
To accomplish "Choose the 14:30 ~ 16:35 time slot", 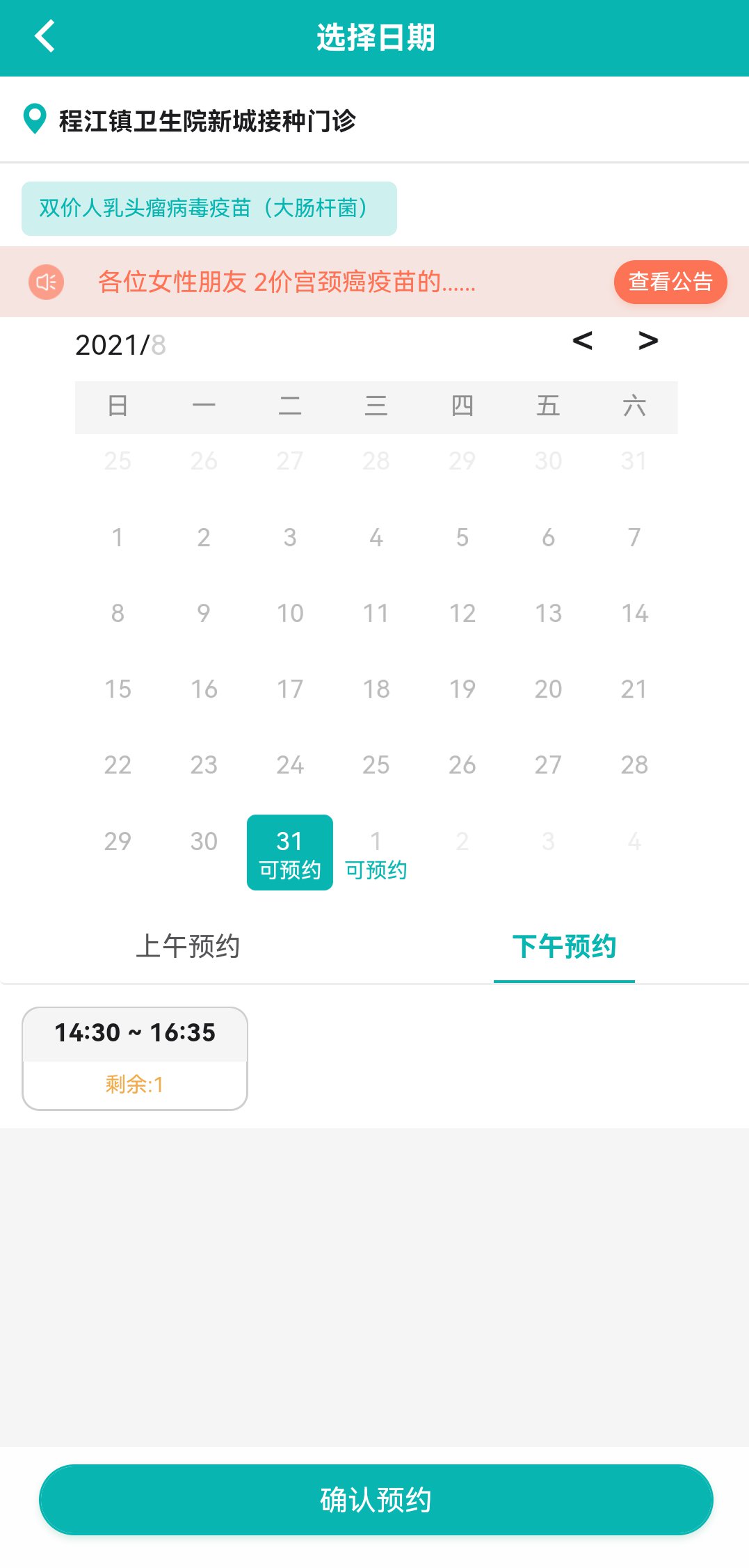I will coord(135,1058).
